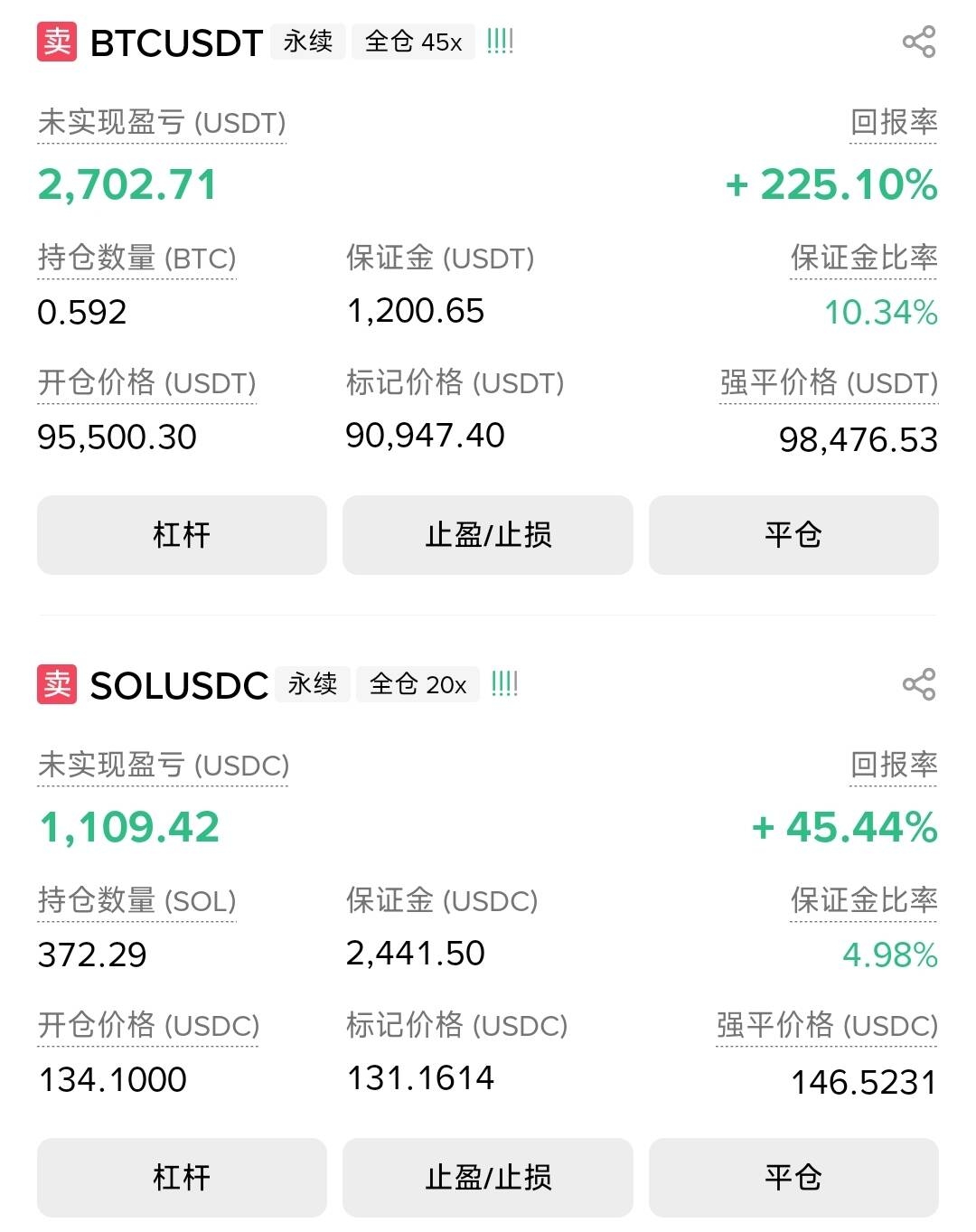Share the BTCUSDT position
This screenshot has height=1232, width=976.
pyautogui.click(x=918, y=42)
